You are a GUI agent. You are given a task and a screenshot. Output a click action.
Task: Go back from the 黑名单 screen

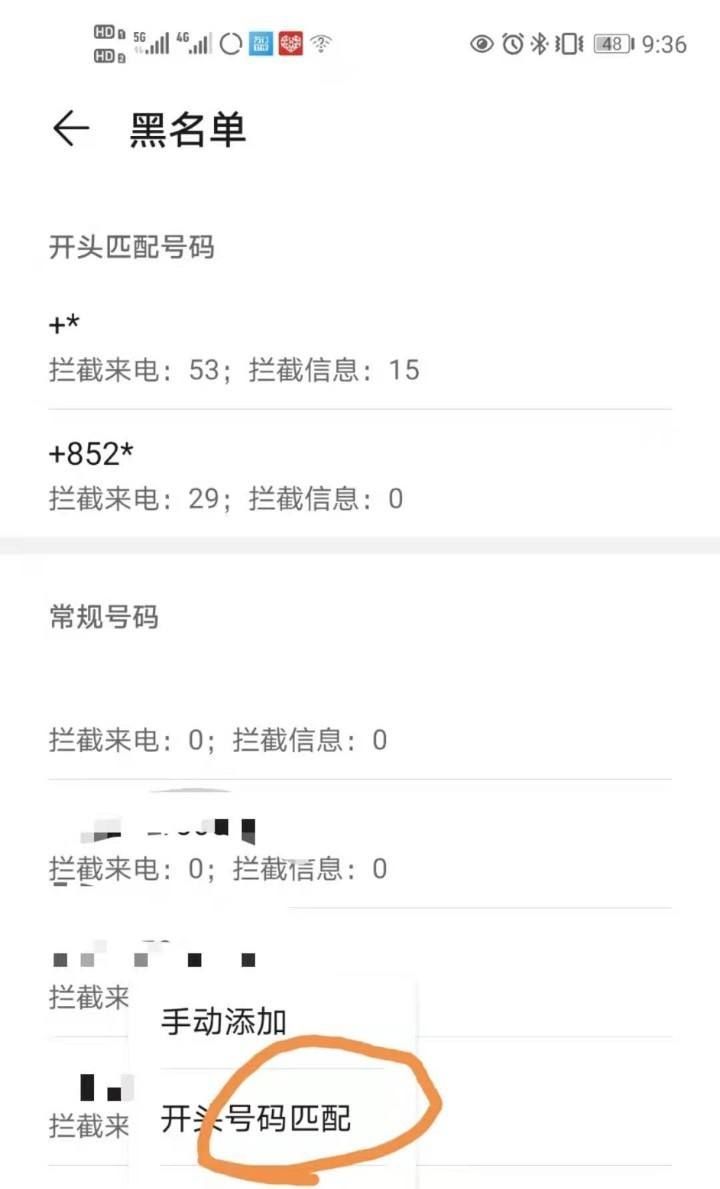tap(70, 130)
